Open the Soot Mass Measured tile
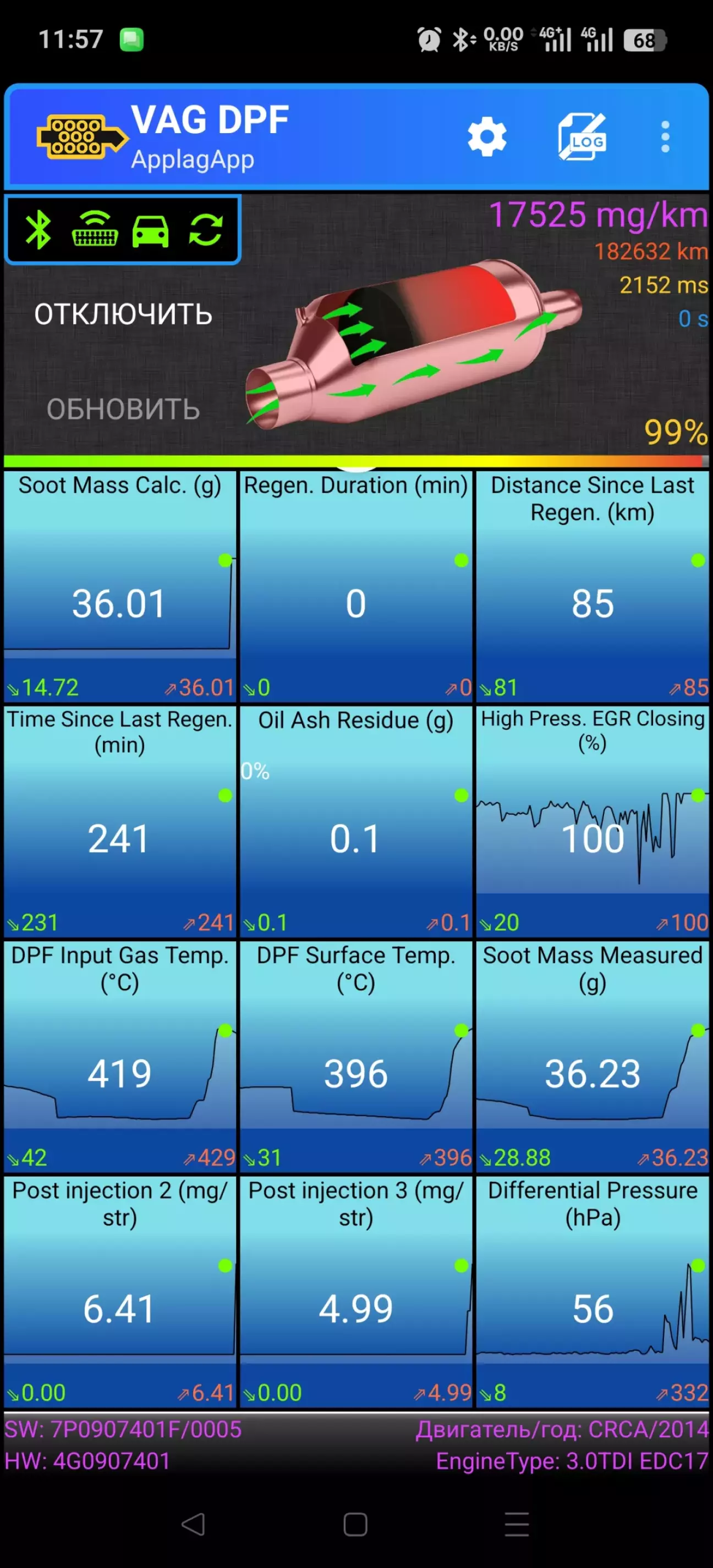713x1568 pixels. pyautogui.click(x=593, y=1057)
